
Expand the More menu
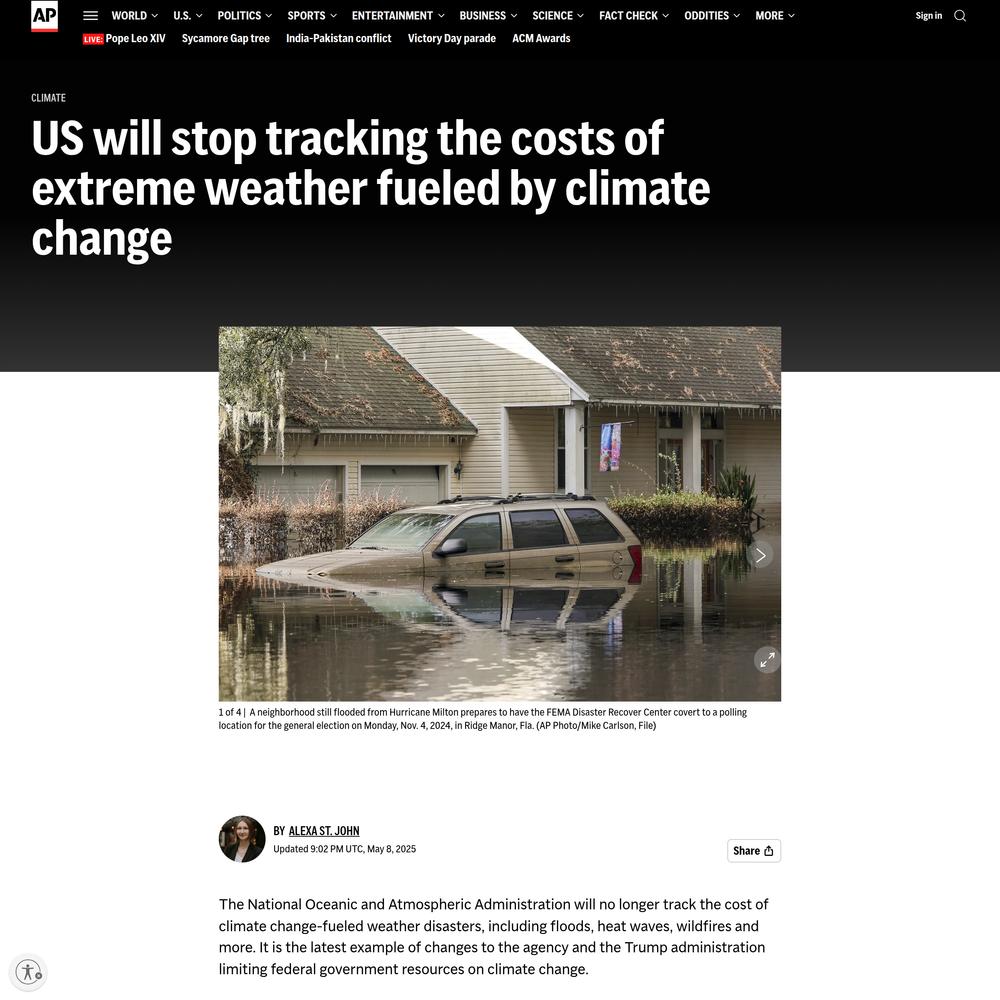coord(775,16)
